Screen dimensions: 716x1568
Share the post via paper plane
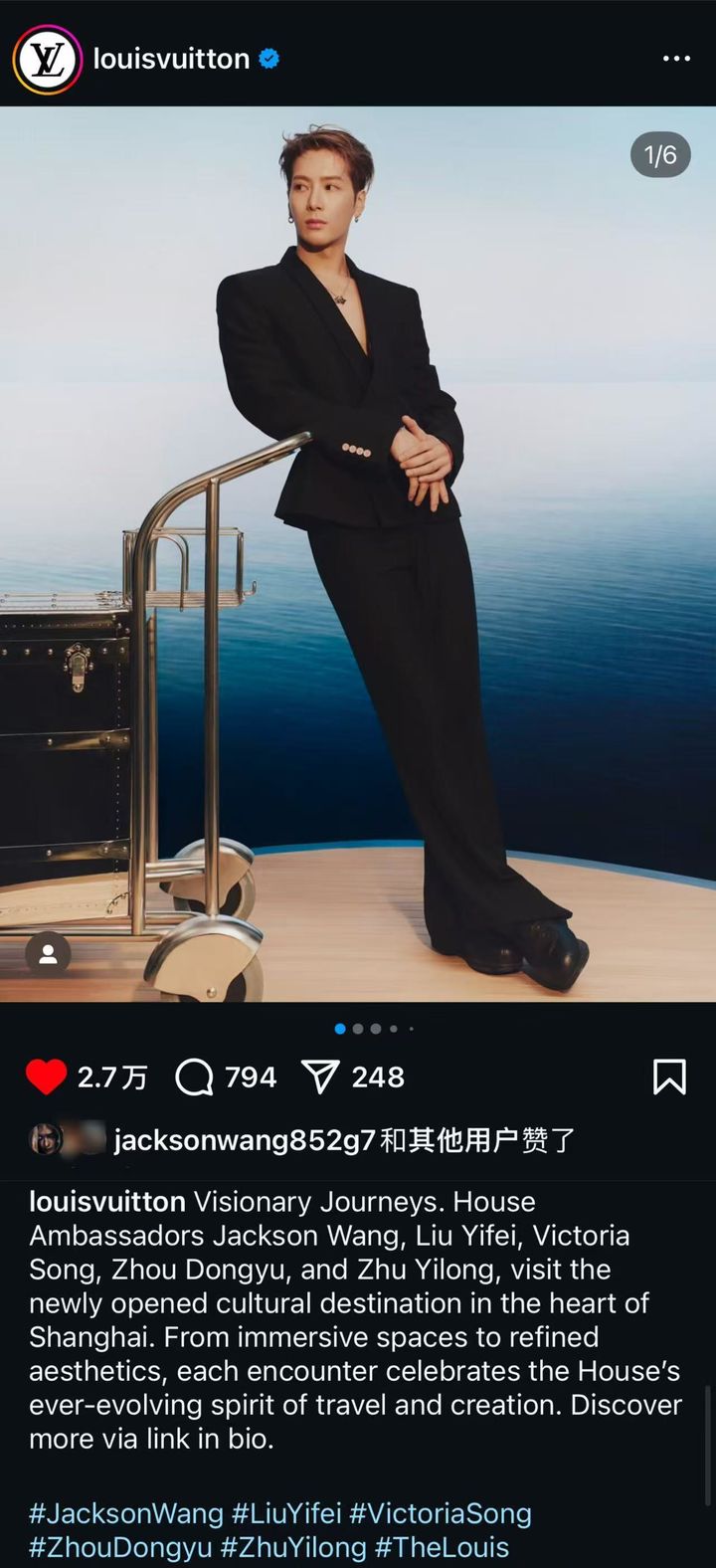click(320, 1077)
